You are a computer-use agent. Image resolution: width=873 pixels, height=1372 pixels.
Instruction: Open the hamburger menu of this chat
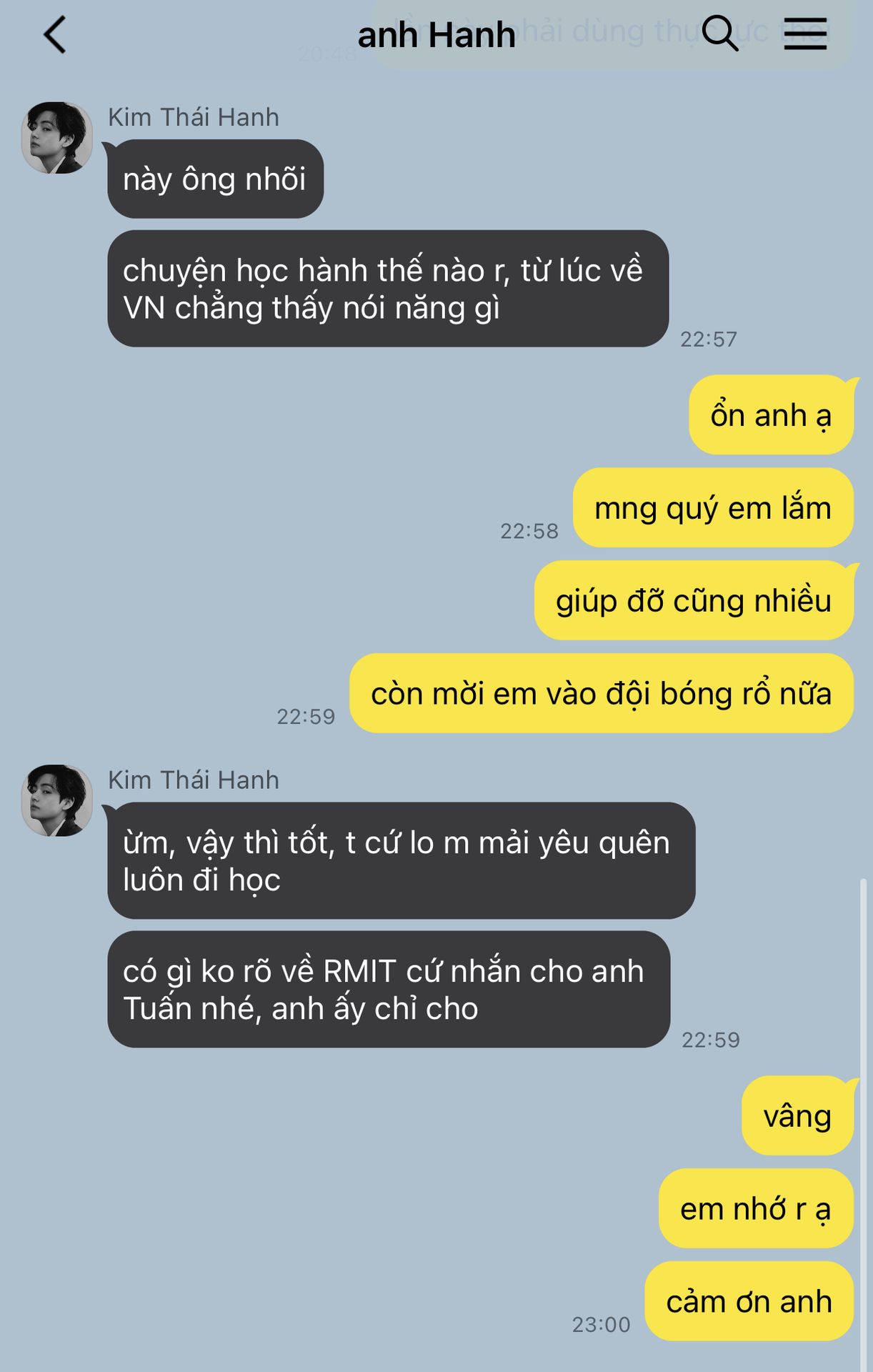805,34
